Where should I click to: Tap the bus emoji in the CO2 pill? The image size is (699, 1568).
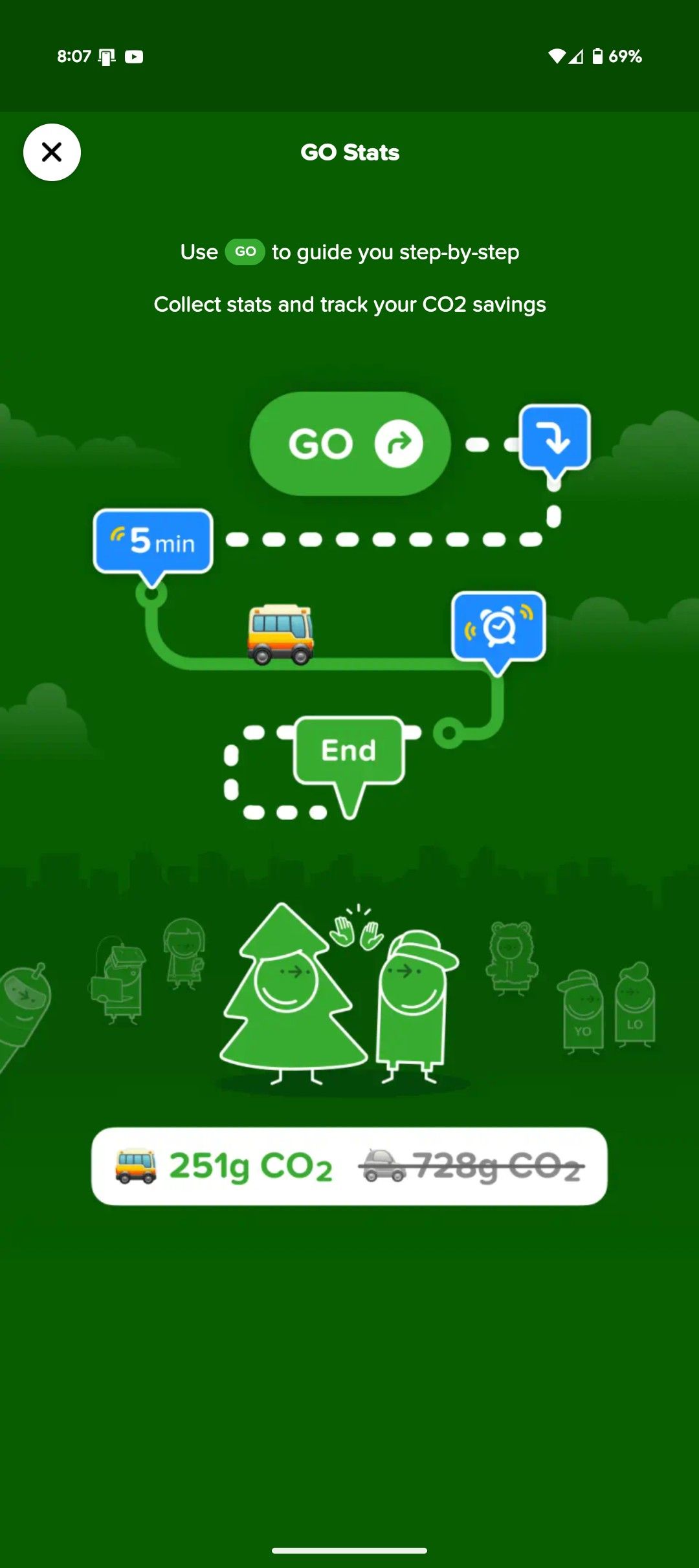click(135, 1164)
